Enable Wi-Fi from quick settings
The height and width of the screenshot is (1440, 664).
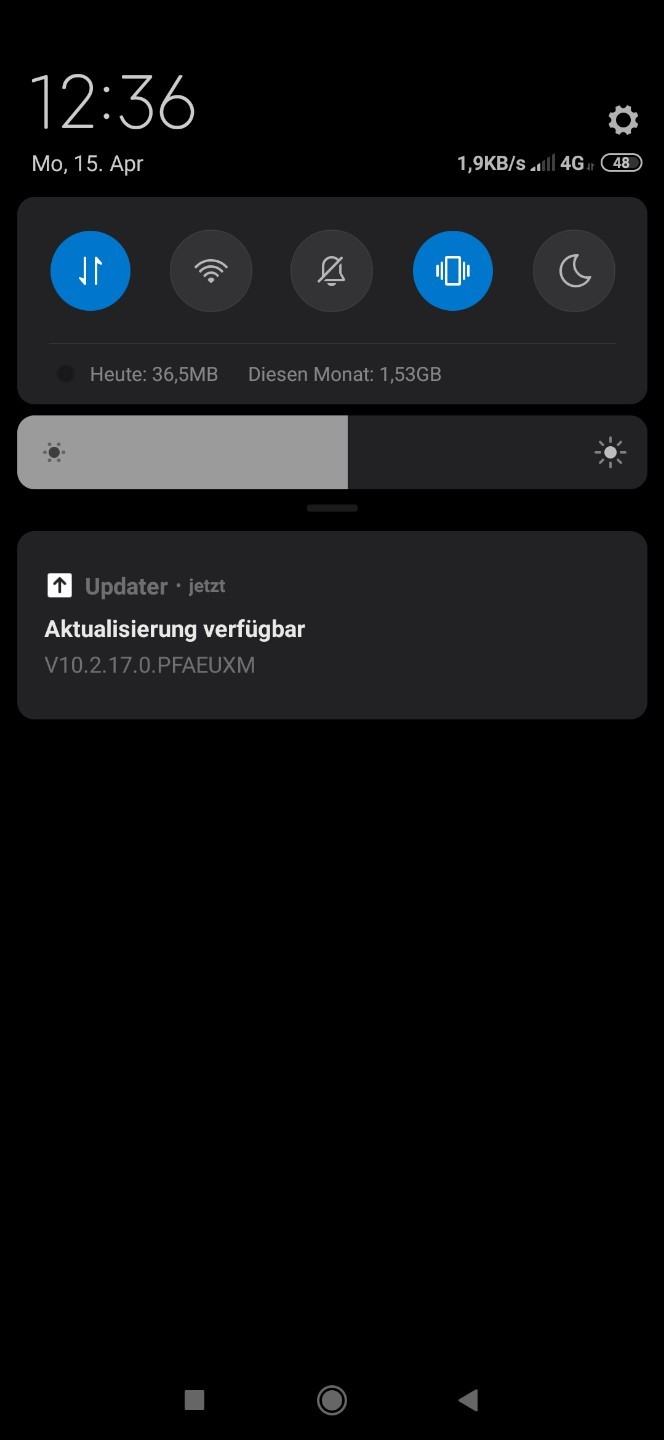click(x=211, y=271)
